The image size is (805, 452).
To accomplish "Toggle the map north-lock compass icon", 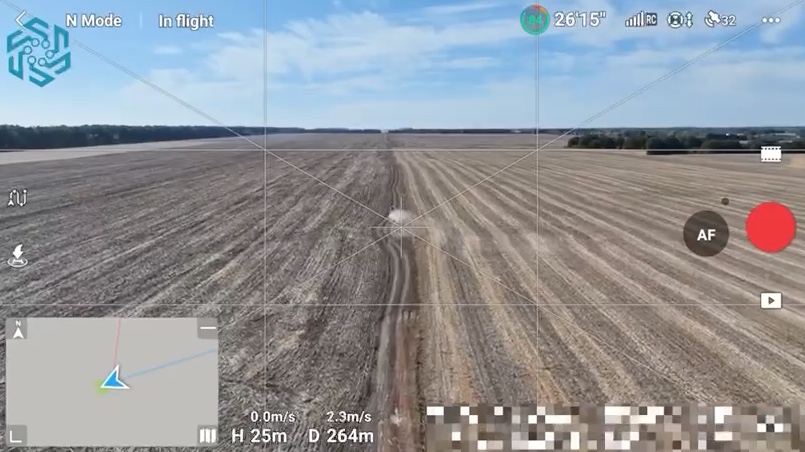I will pos(18,329).
